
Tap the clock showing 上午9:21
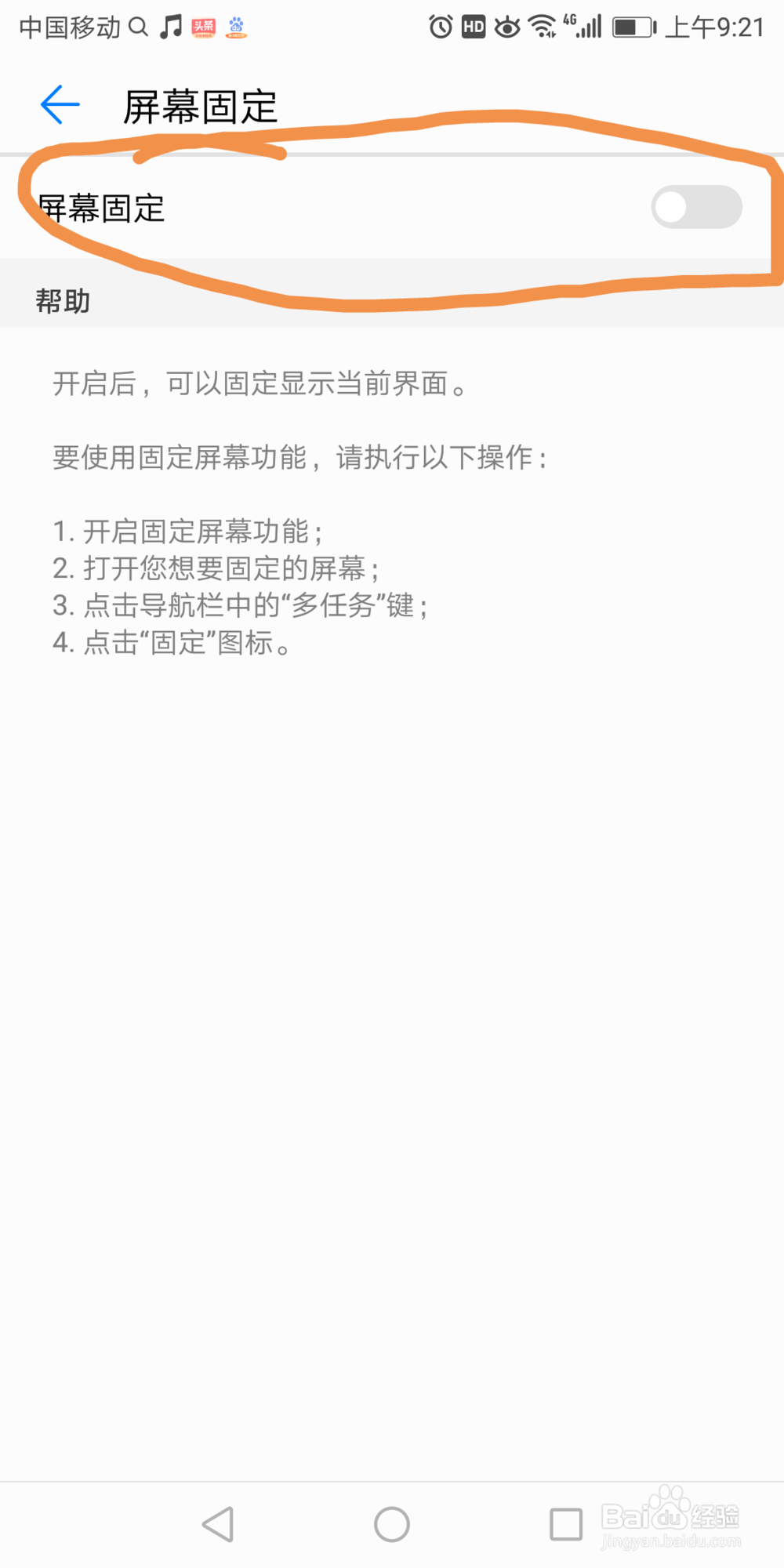(713, 26)
